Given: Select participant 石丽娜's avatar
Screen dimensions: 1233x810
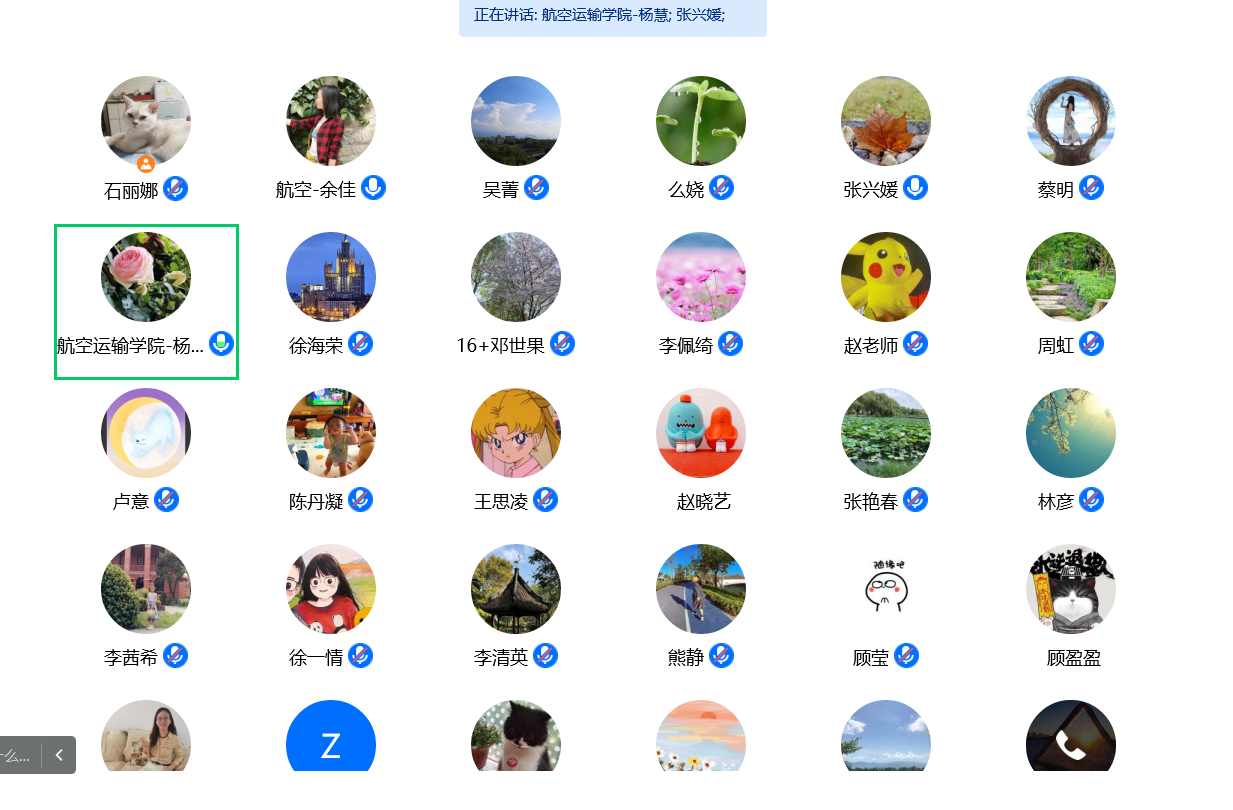Looking at the screenshot, I should 146,121.
